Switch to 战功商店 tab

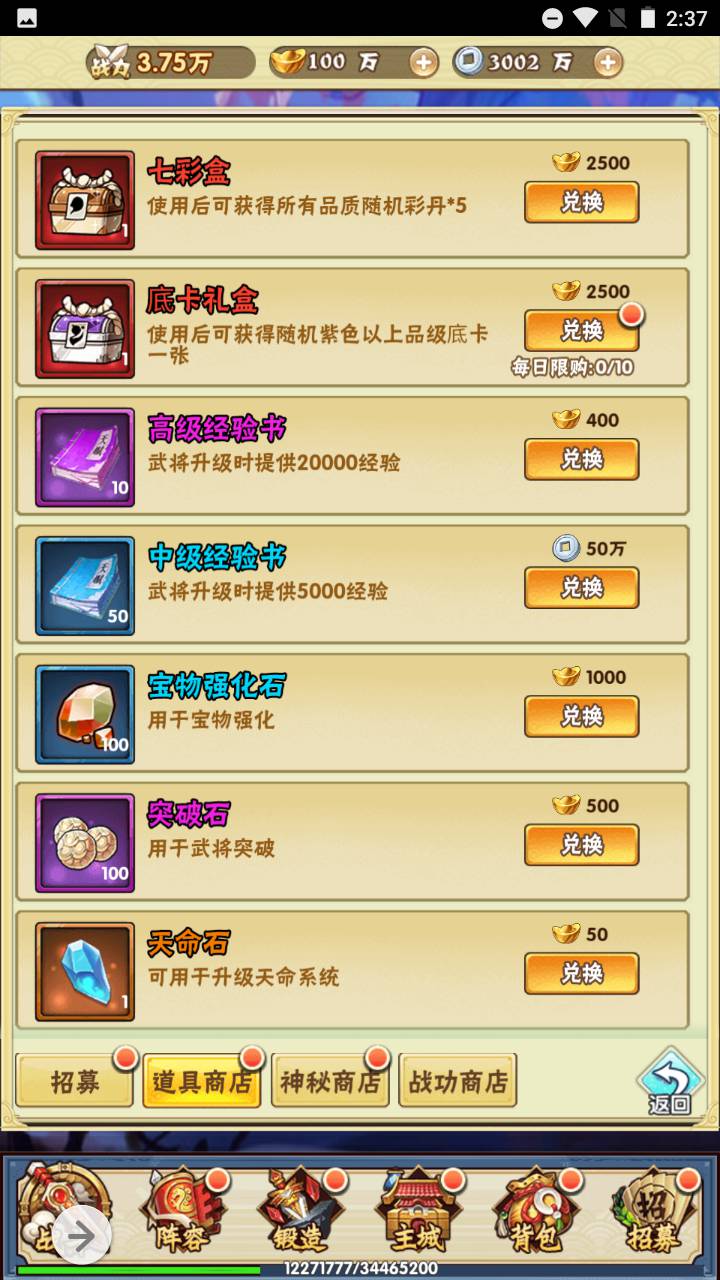[458, 1081]
